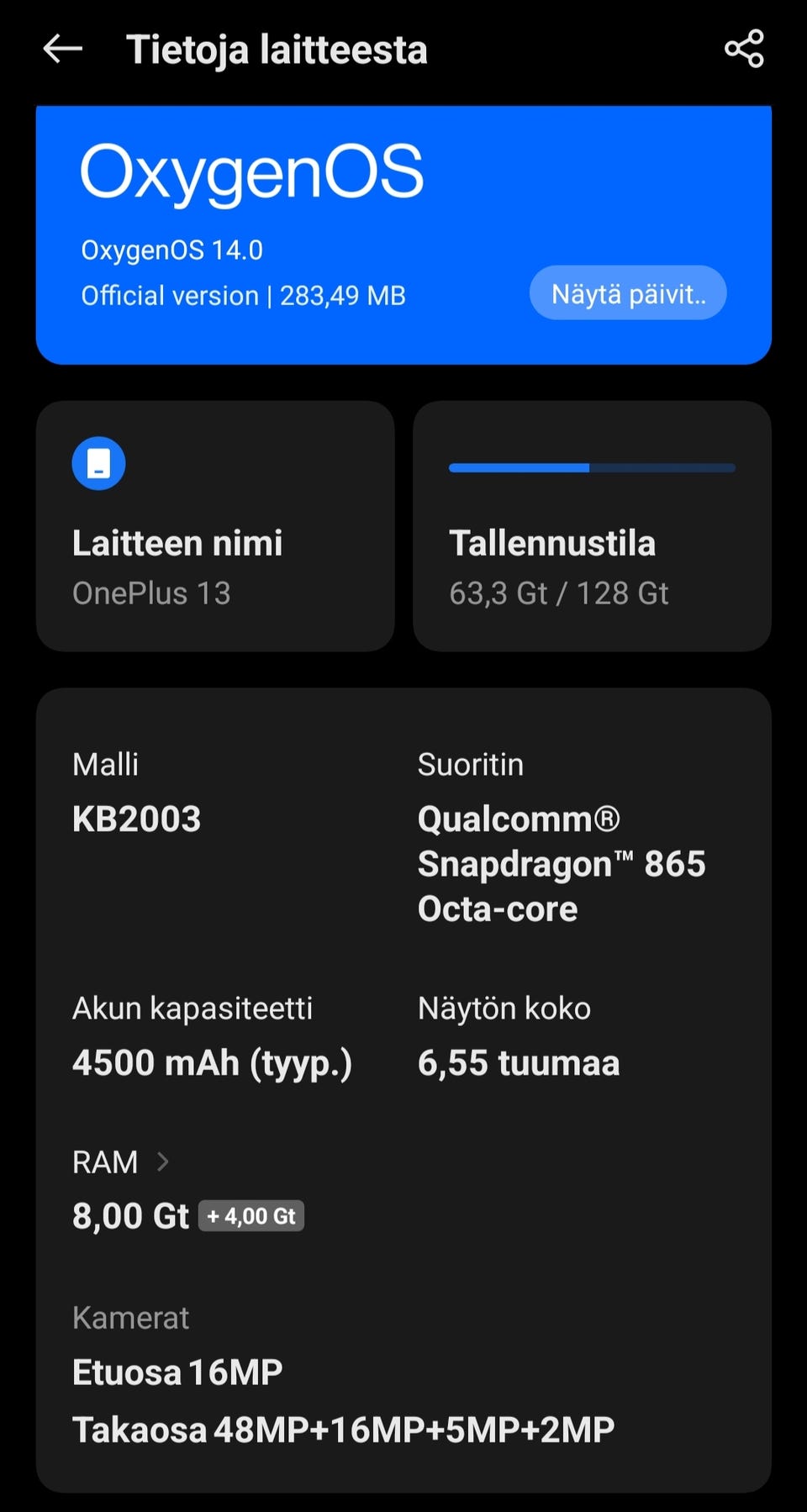Screen dimensions: 807x1512
Task: Tap the Akun kapasiteetti battery entry
Action: [x=213, y=1062]
